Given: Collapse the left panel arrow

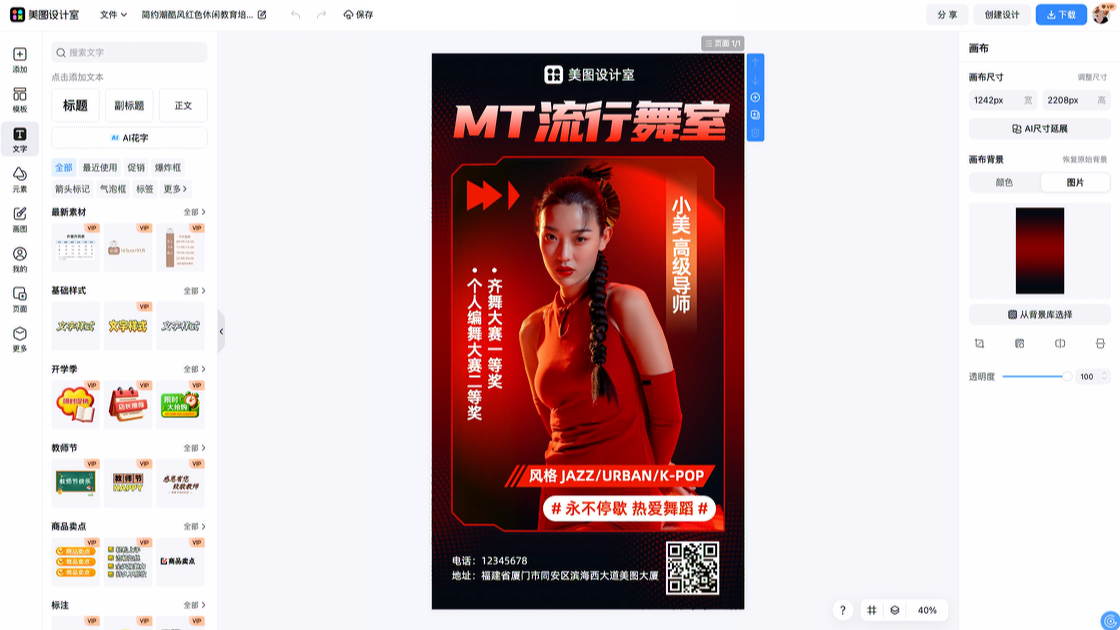Looking at the screenshot, I should pyautogui.click(x=221, y=331).
